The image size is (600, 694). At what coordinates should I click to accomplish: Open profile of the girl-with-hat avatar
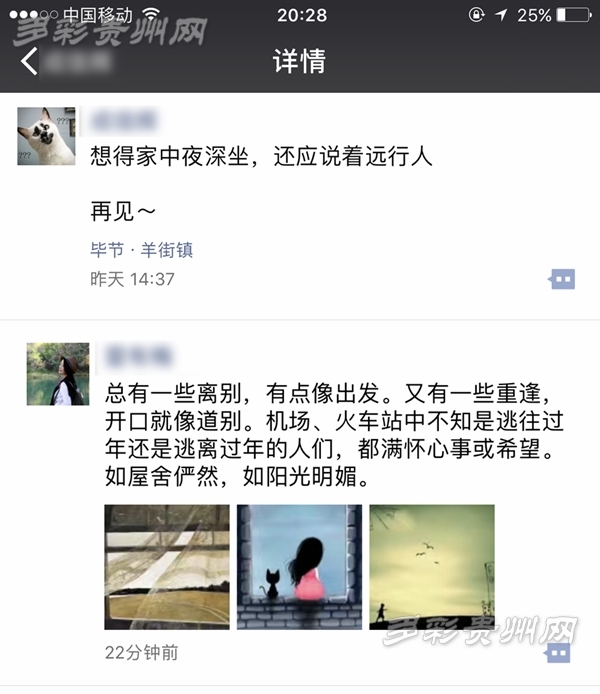point(54,373)
